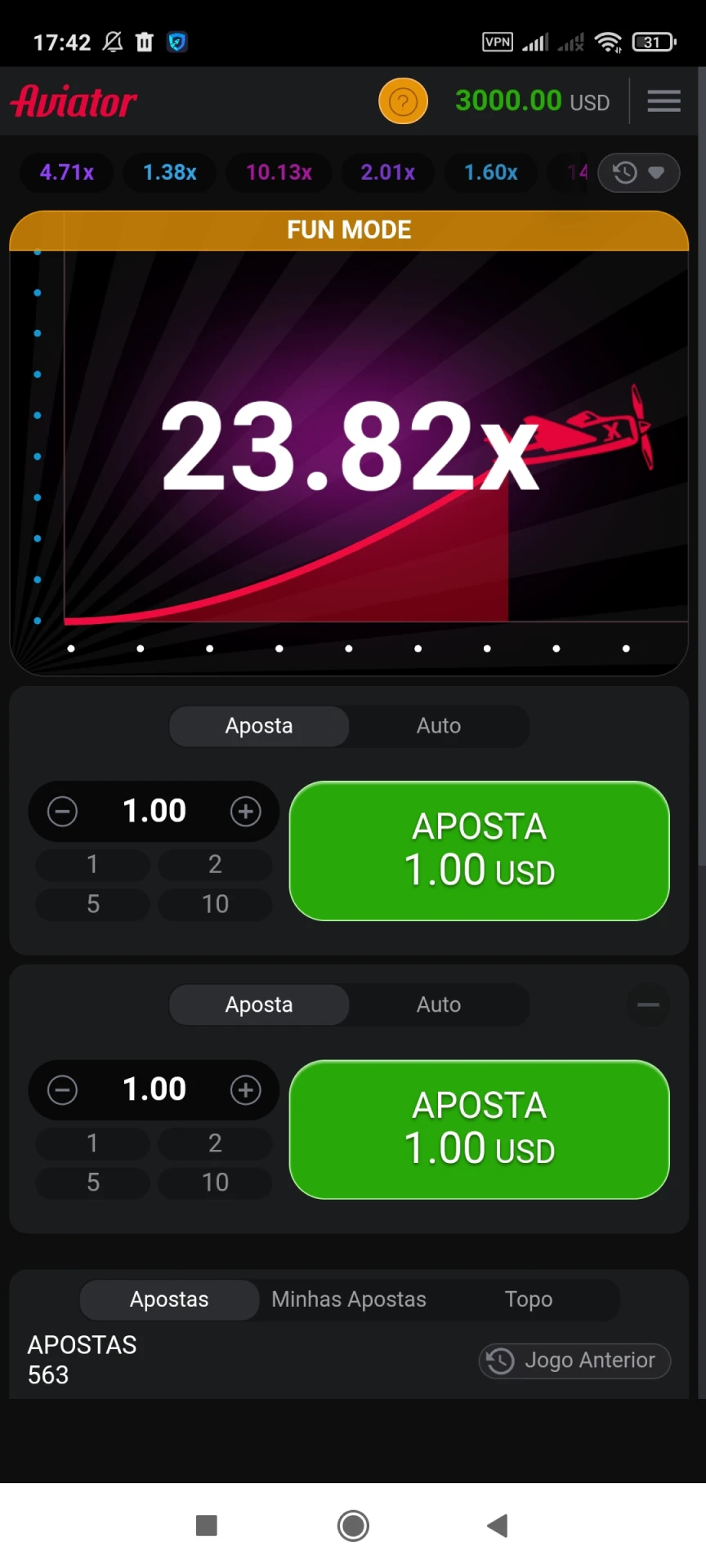Place the second 1.00 USD bet
706x1568 pixels.
click(479, 1129)
